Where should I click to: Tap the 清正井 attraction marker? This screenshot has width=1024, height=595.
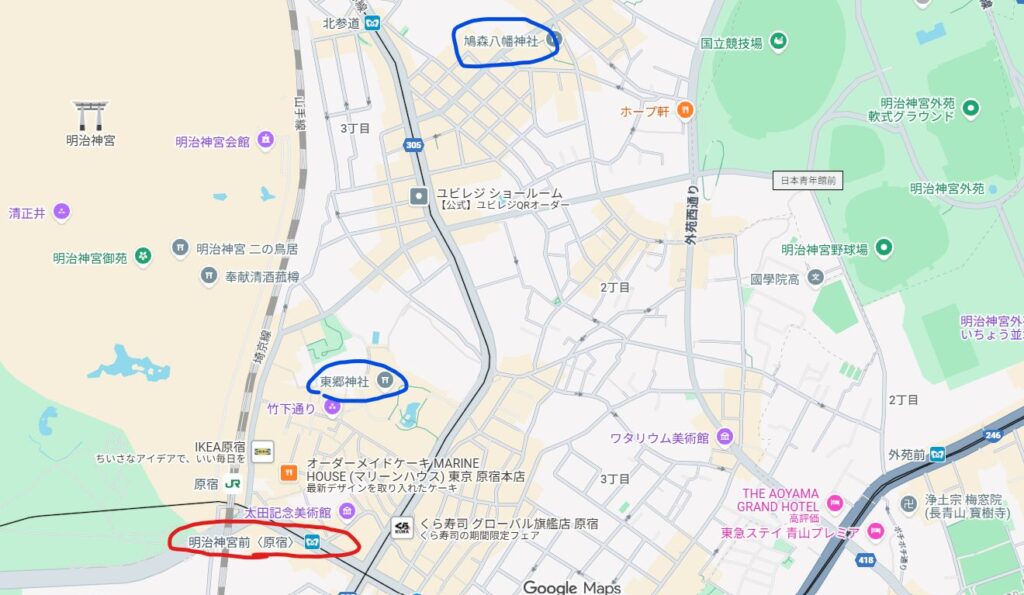pyautogui.click(x=62, y=211)
